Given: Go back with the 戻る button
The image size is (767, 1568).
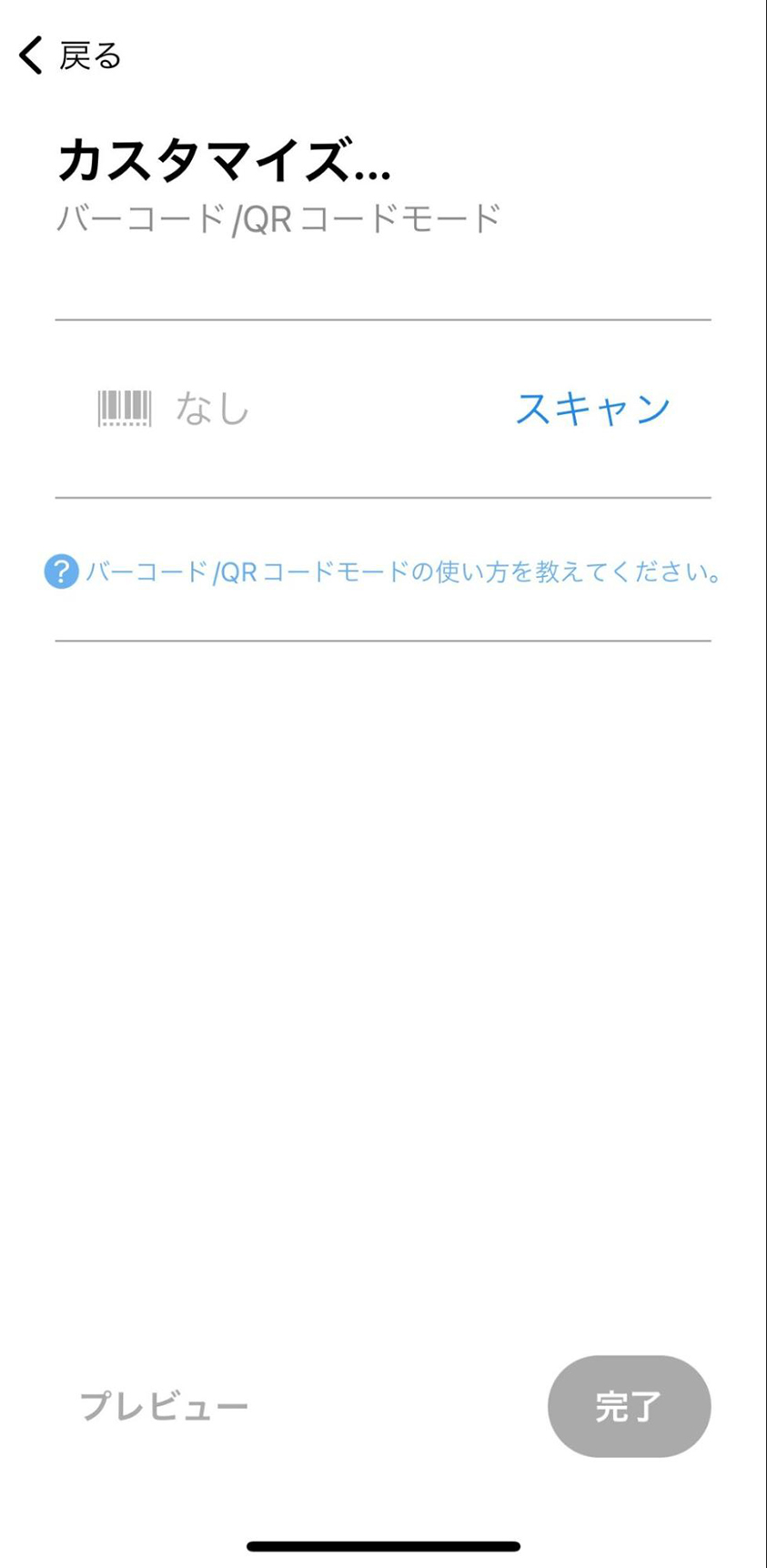Looking at the screenshot, I should click(70, 56).
